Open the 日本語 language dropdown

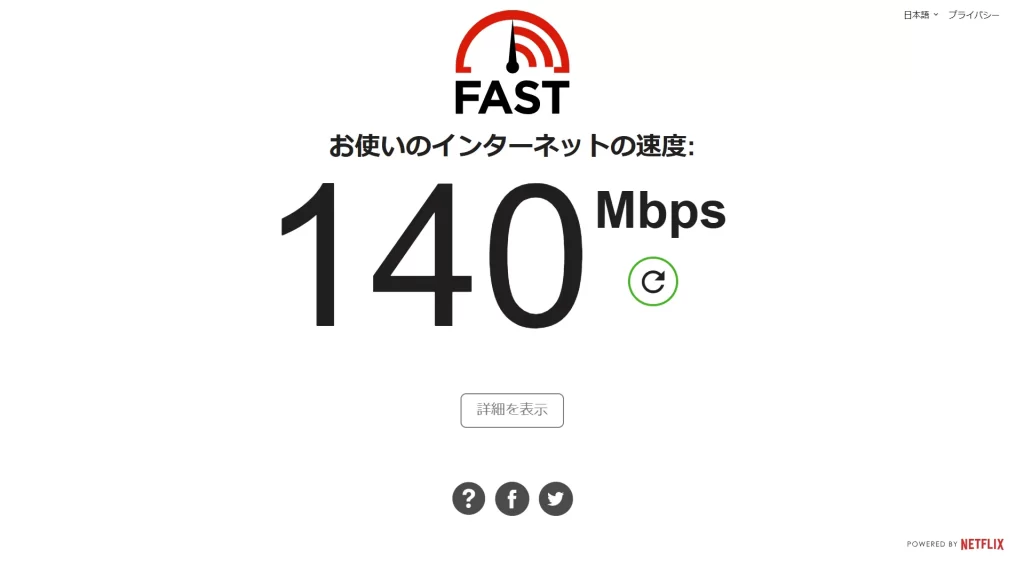click(x=920, y=15)
